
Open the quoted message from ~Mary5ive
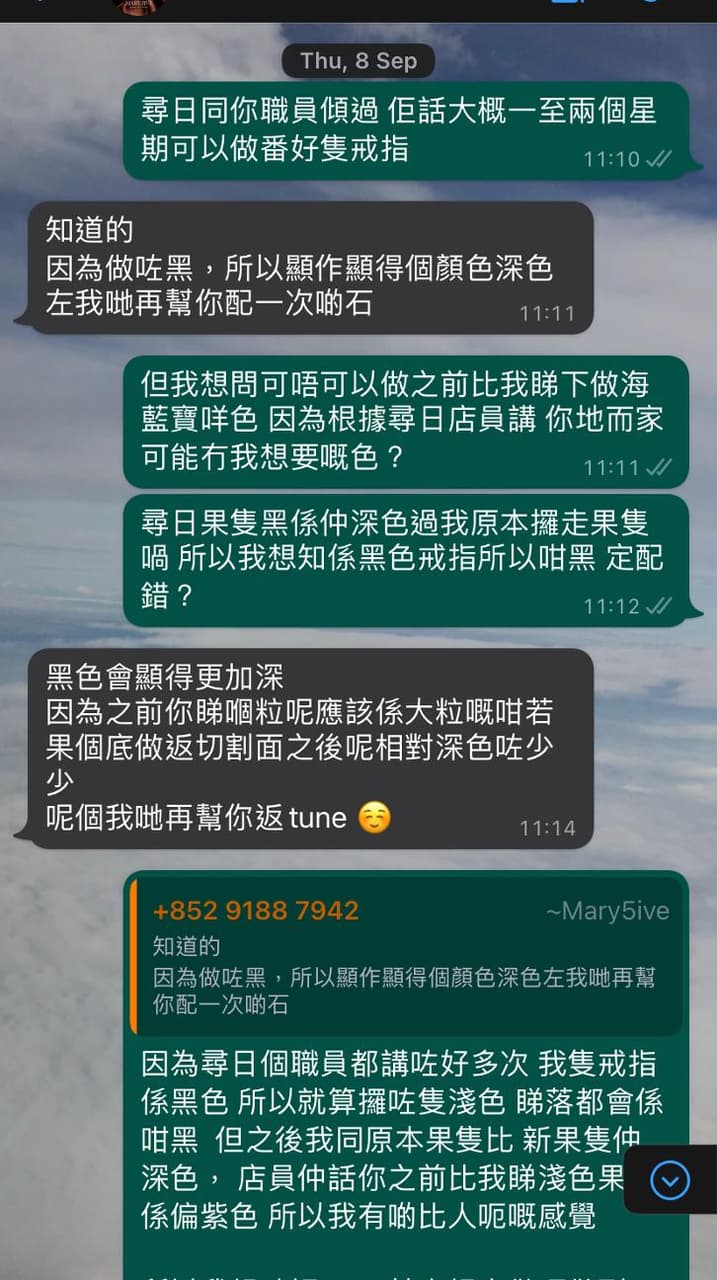click(405, 956)
